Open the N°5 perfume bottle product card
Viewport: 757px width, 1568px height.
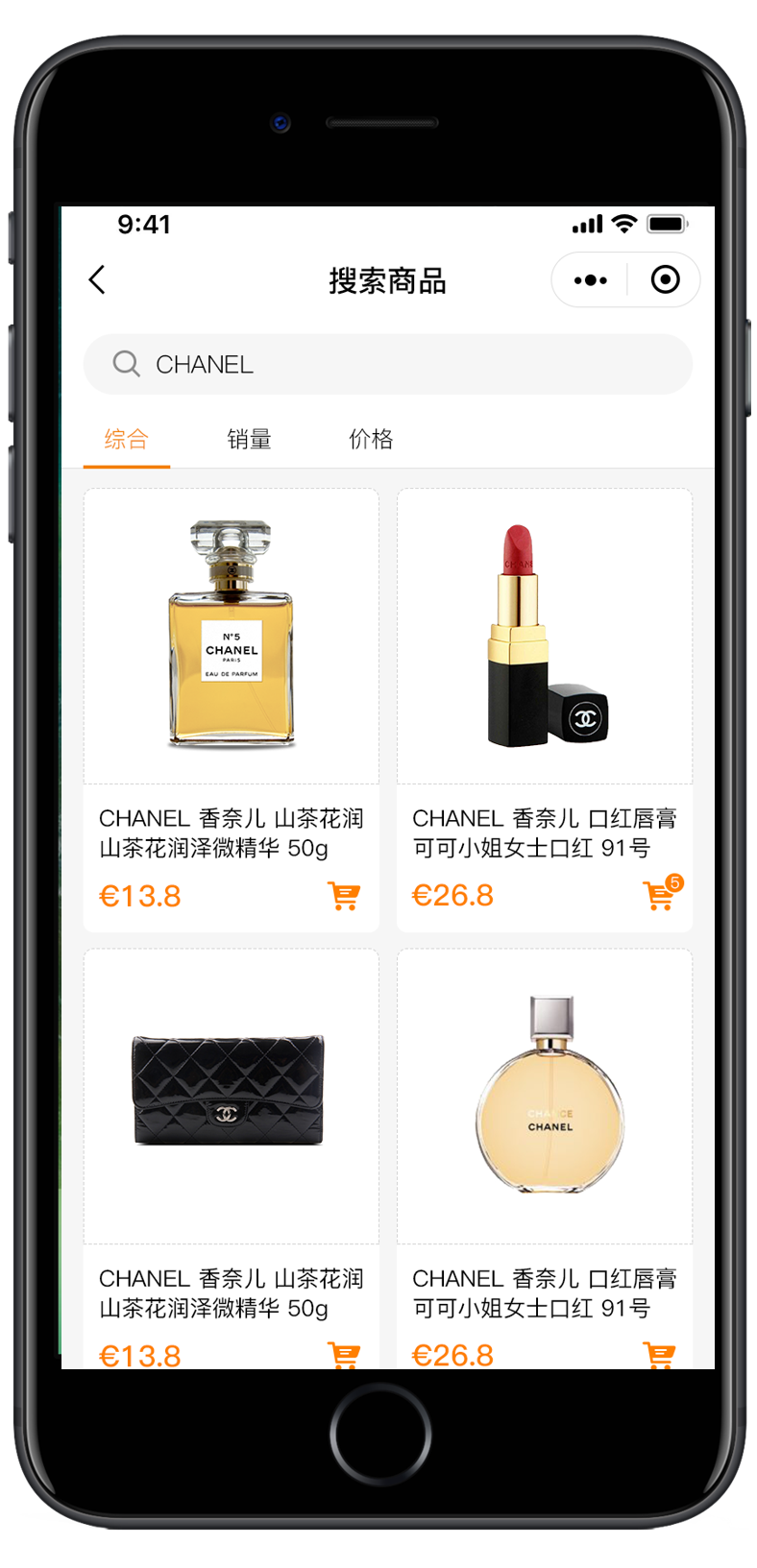pyautogui.click(x=232, y=711)
